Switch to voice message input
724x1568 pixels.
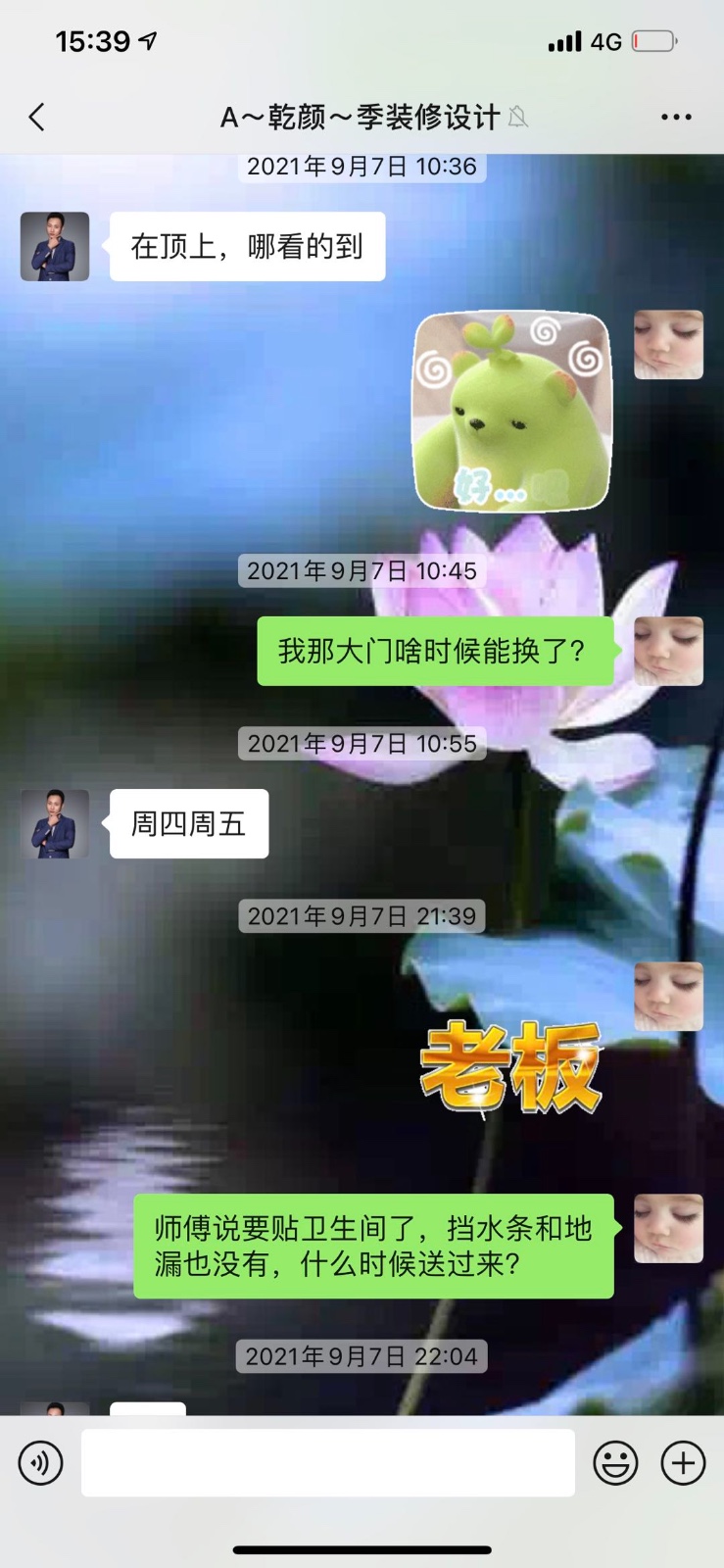pos(40,1463)
